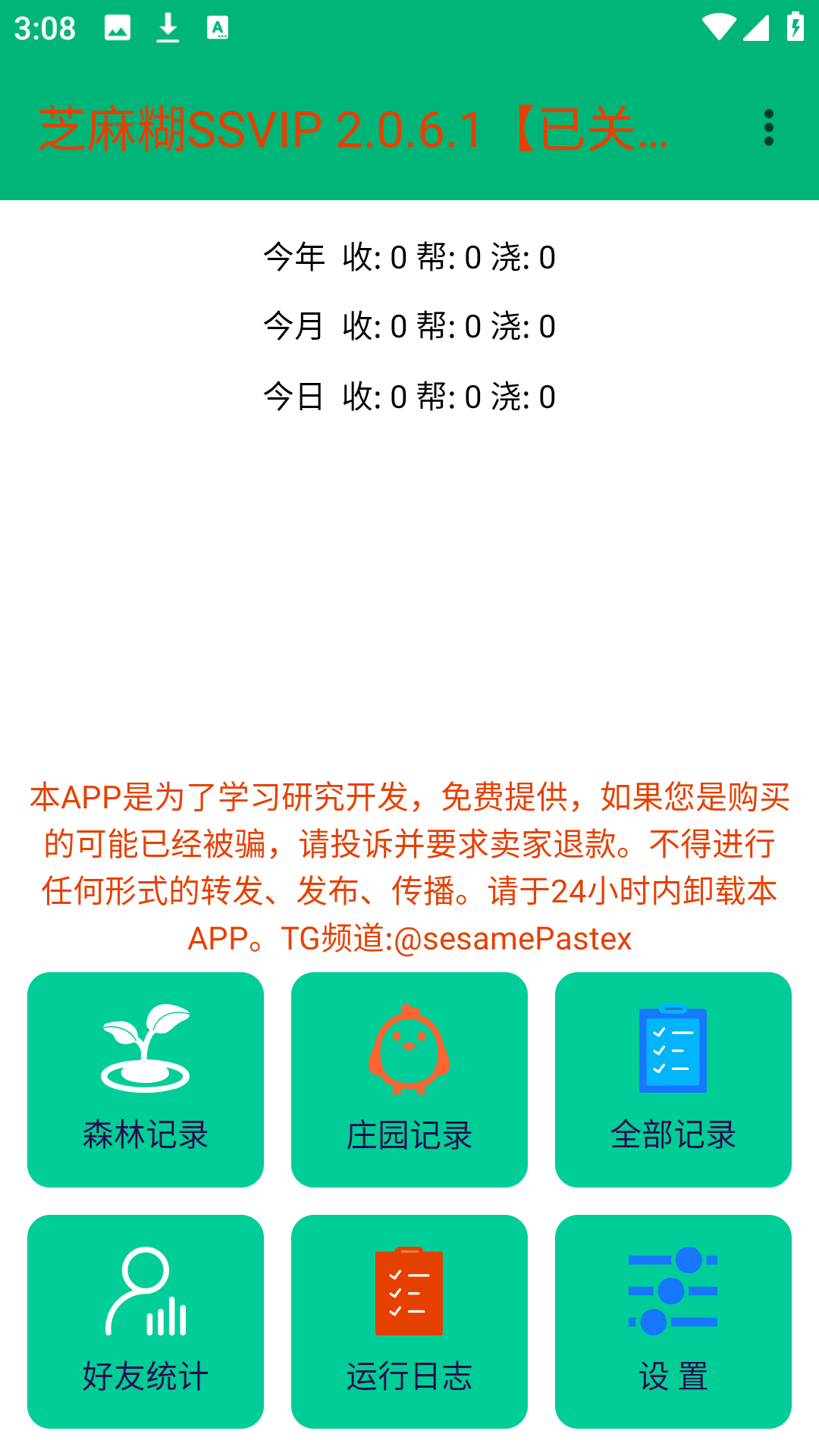View the 运行日志 run log
819x1456 pixels.
tap(409, 1321)
